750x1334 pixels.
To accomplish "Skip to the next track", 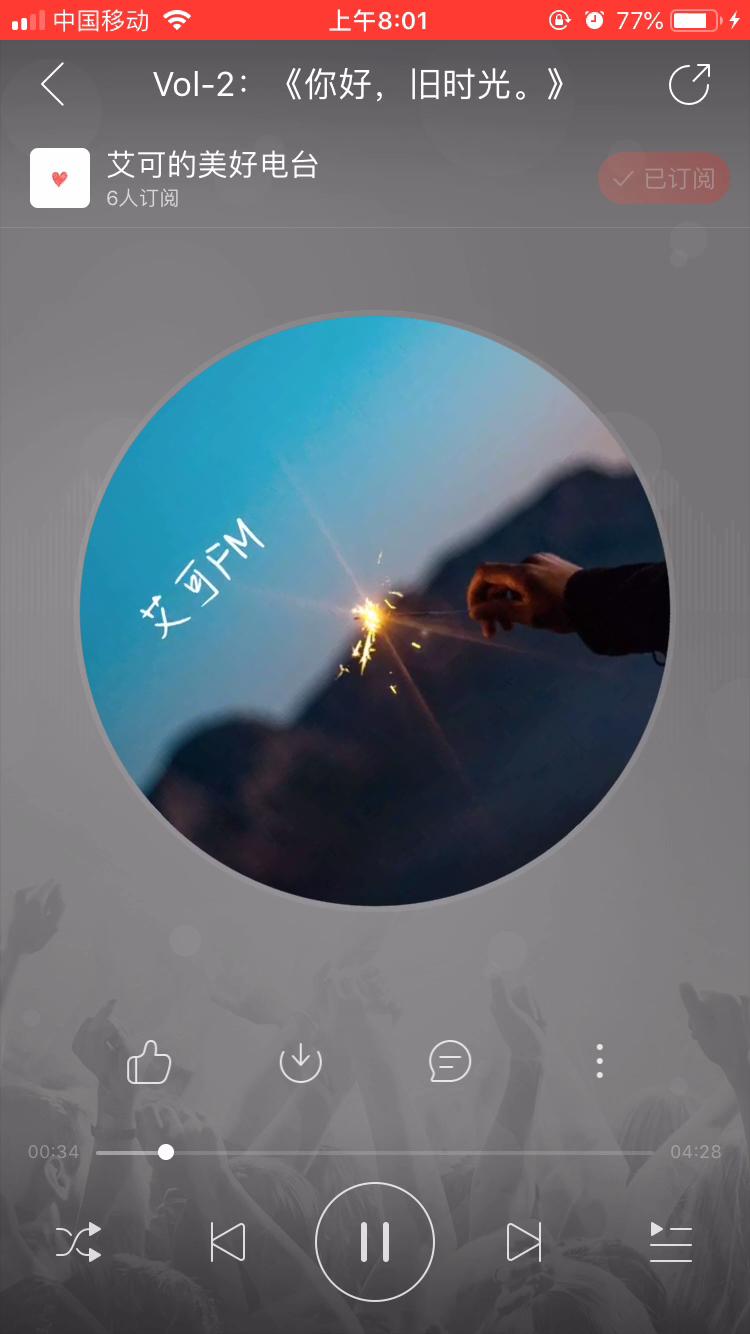I will [x=523, y=1242].
